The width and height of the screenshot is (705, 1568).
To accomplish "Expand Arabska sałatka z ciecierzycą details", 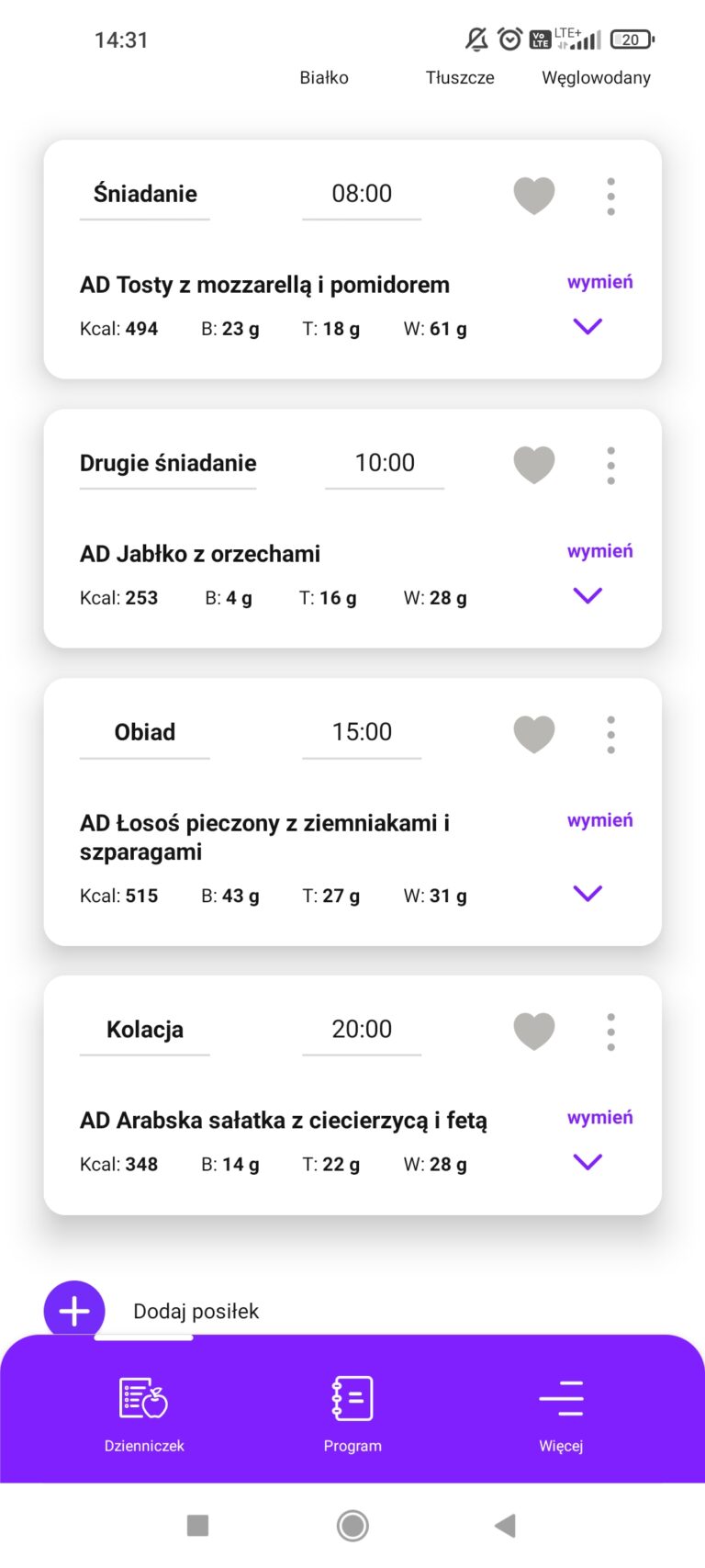I will tap(587, 1162).
